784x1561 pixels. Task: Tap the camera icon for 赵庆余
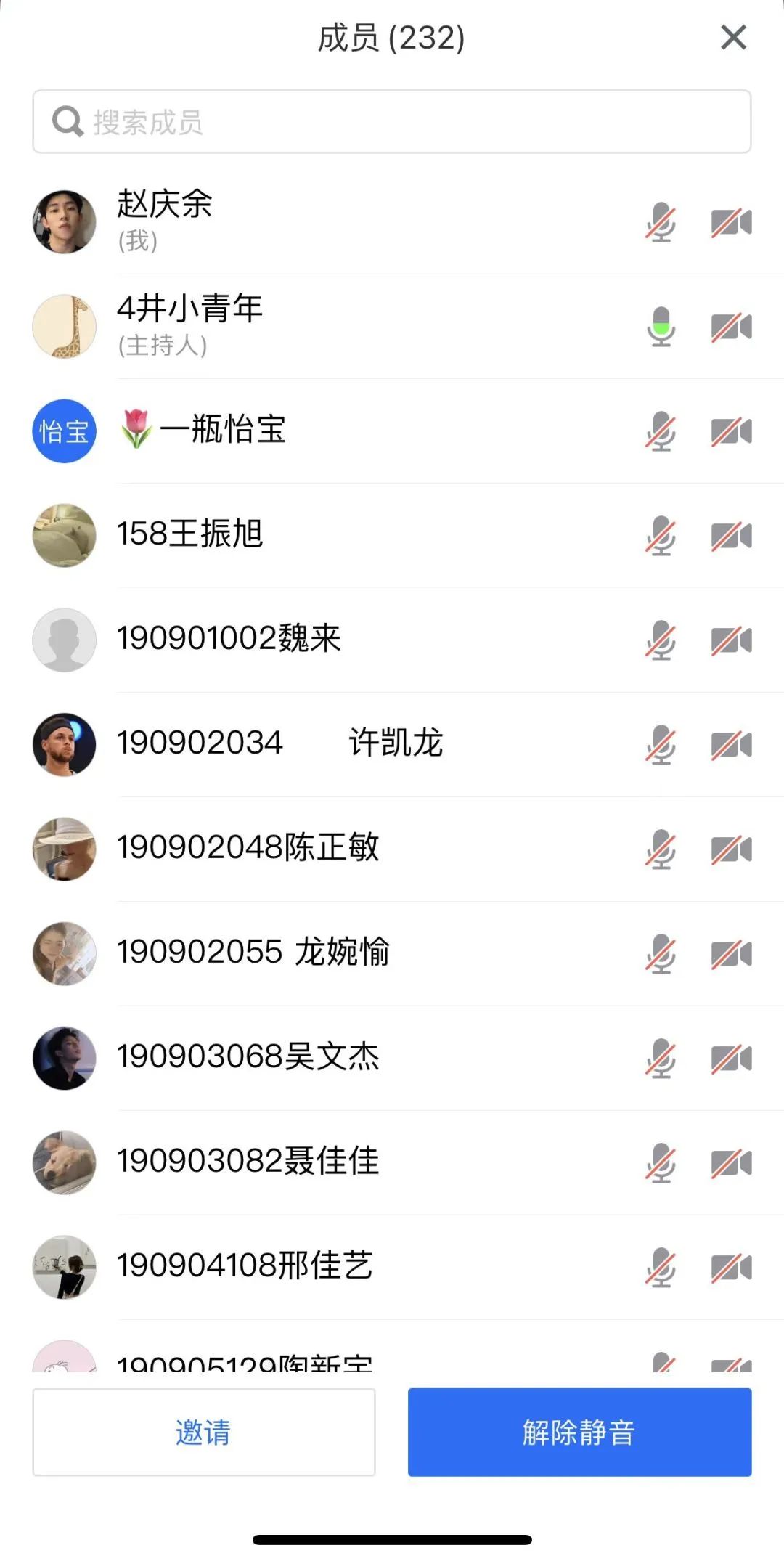pos(731,222)
